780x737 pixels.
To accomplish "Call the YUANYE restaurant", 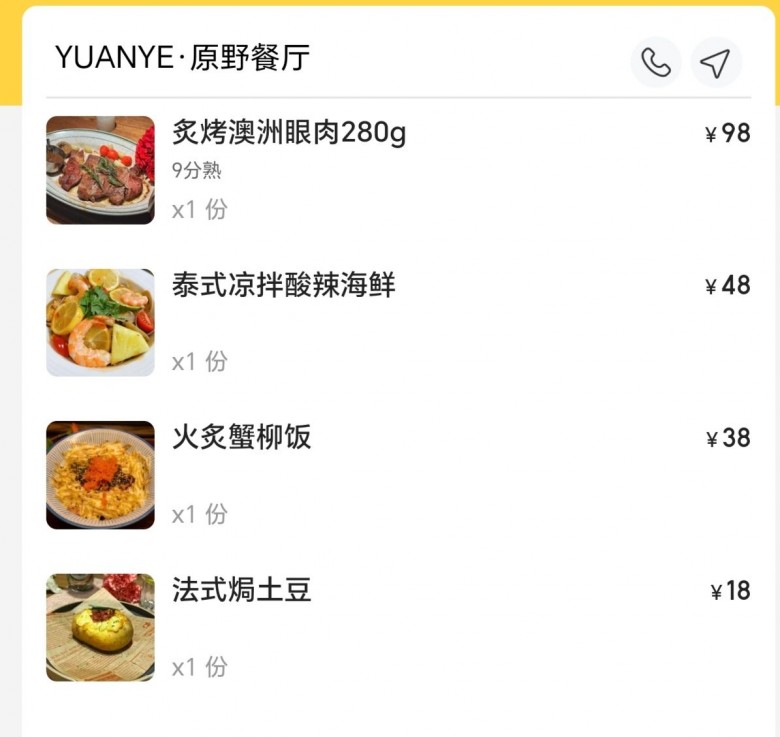I will [x=655, y=63].
